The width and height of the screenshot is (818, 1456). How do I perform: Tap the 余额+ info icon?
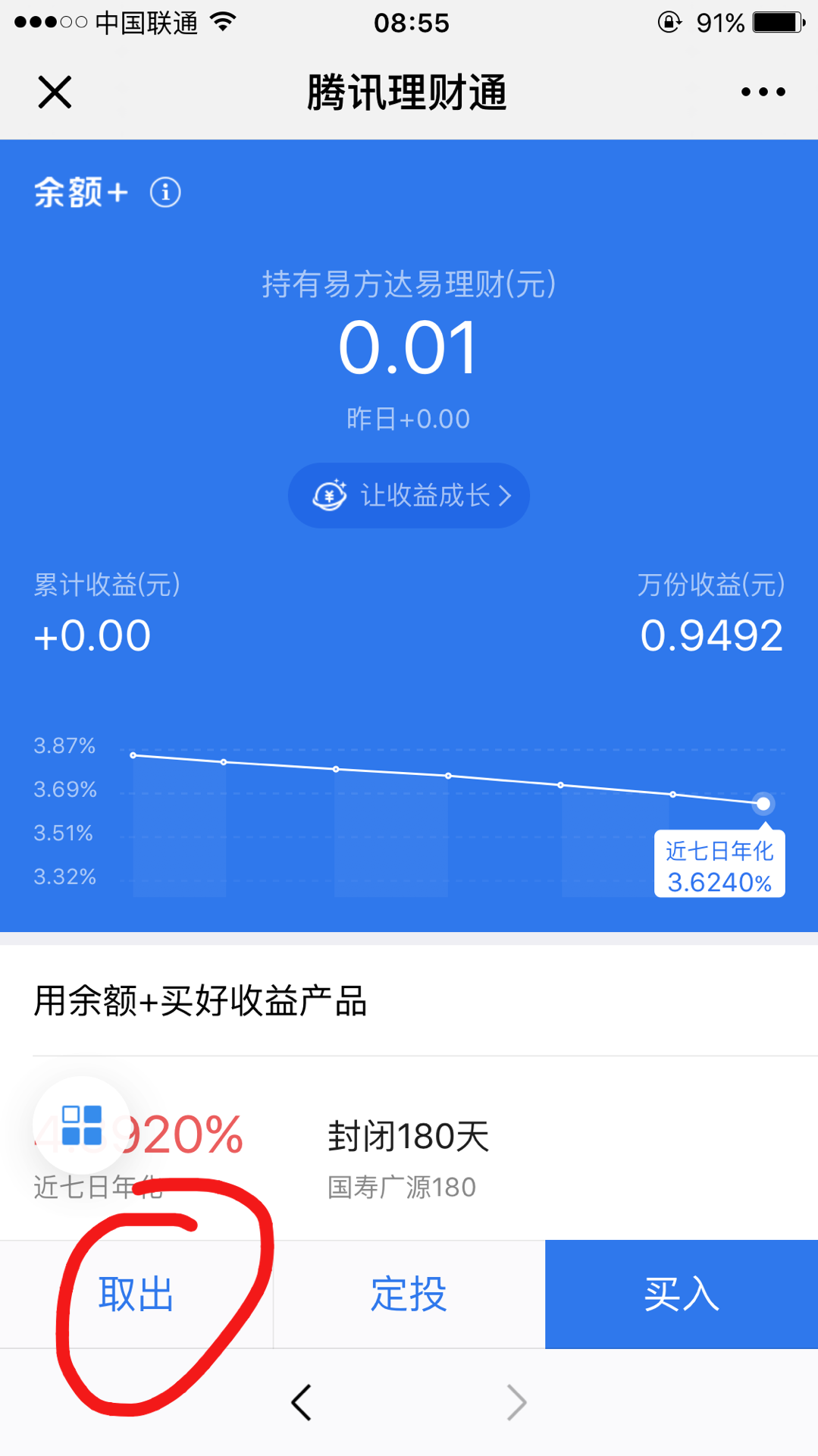click(x=165, y=193)
